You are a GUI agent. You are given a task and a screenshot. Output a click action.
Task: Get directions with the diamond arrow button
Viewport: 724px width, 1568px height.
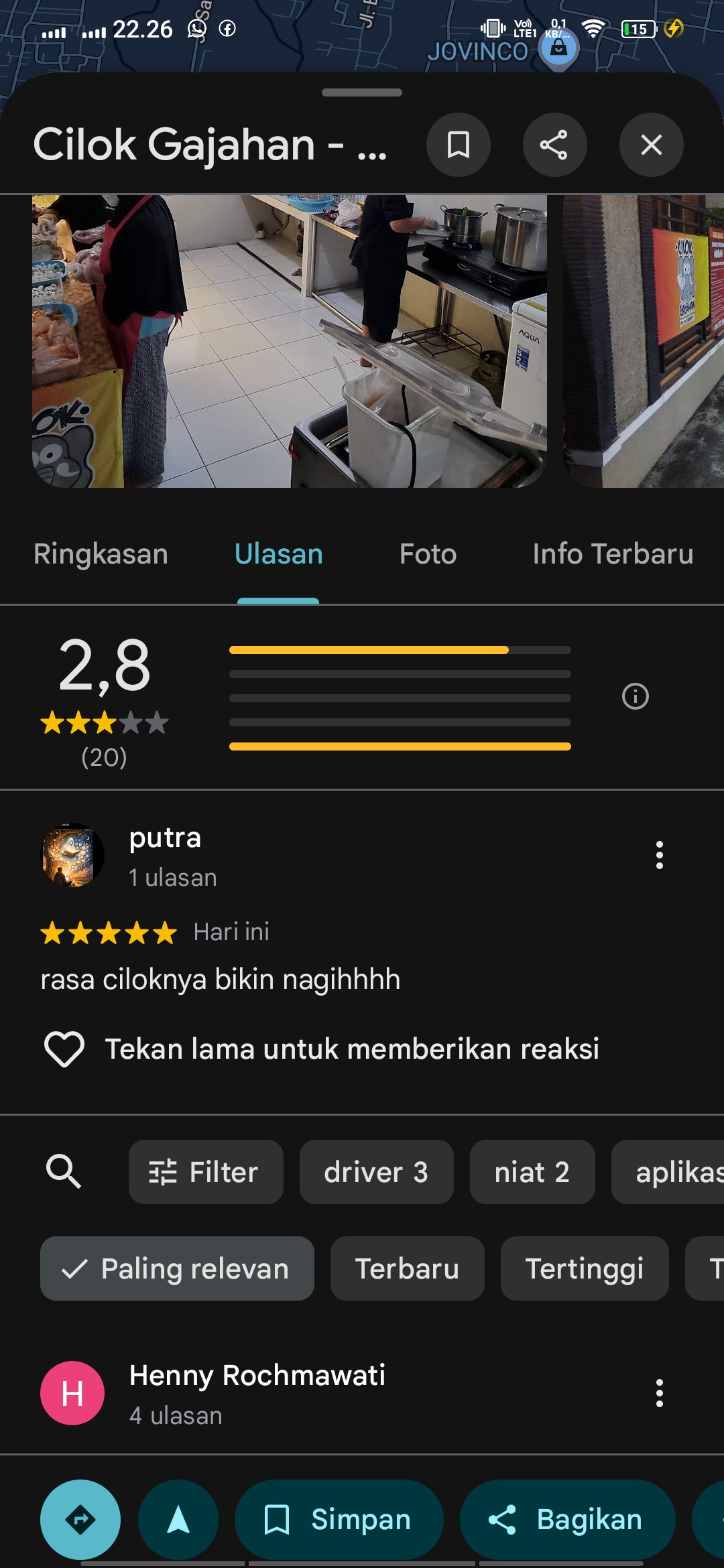(80, 1520)
